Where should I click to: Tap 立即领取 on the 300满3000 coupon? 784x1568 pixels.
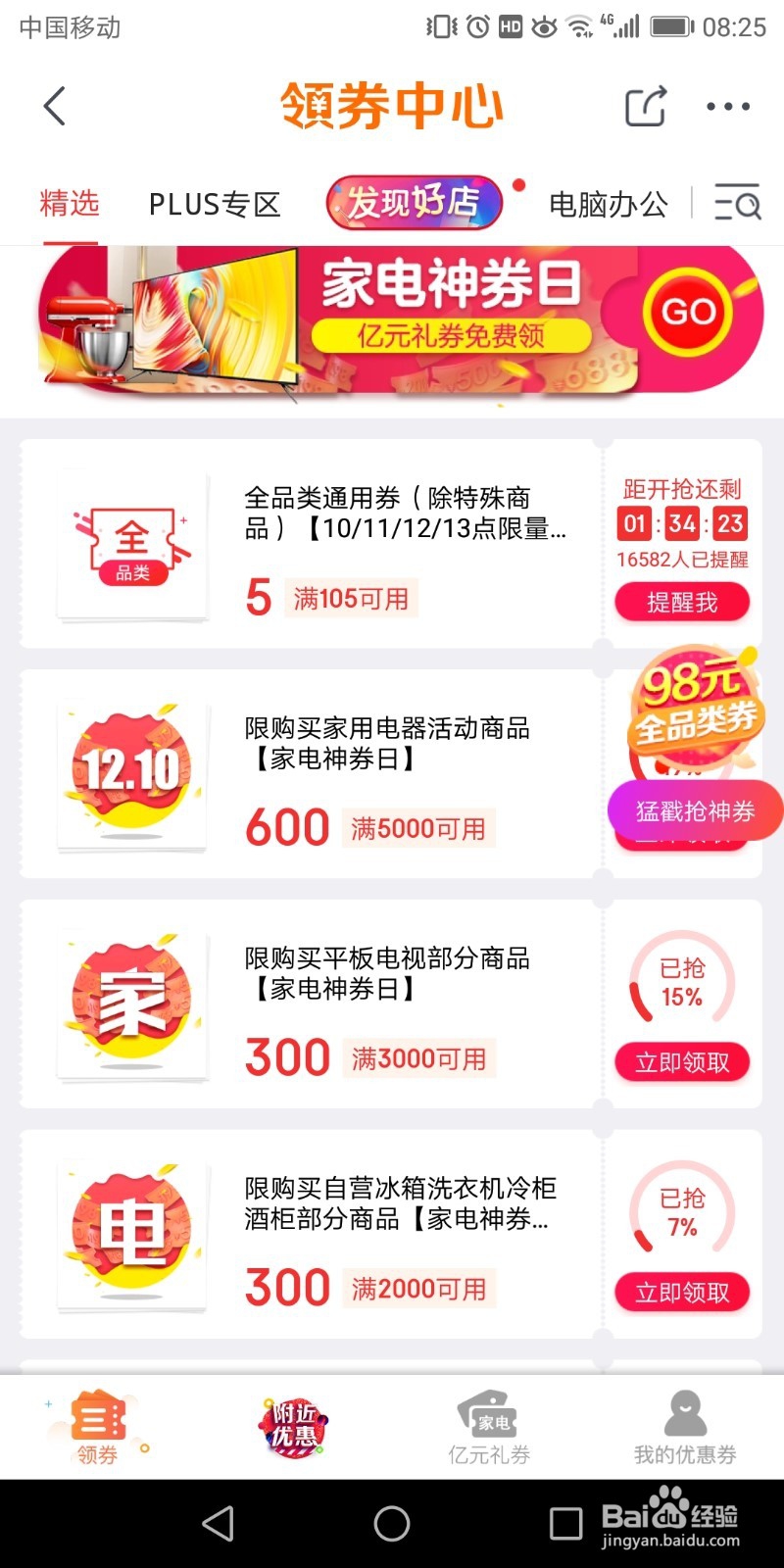tap(681, 1062)
